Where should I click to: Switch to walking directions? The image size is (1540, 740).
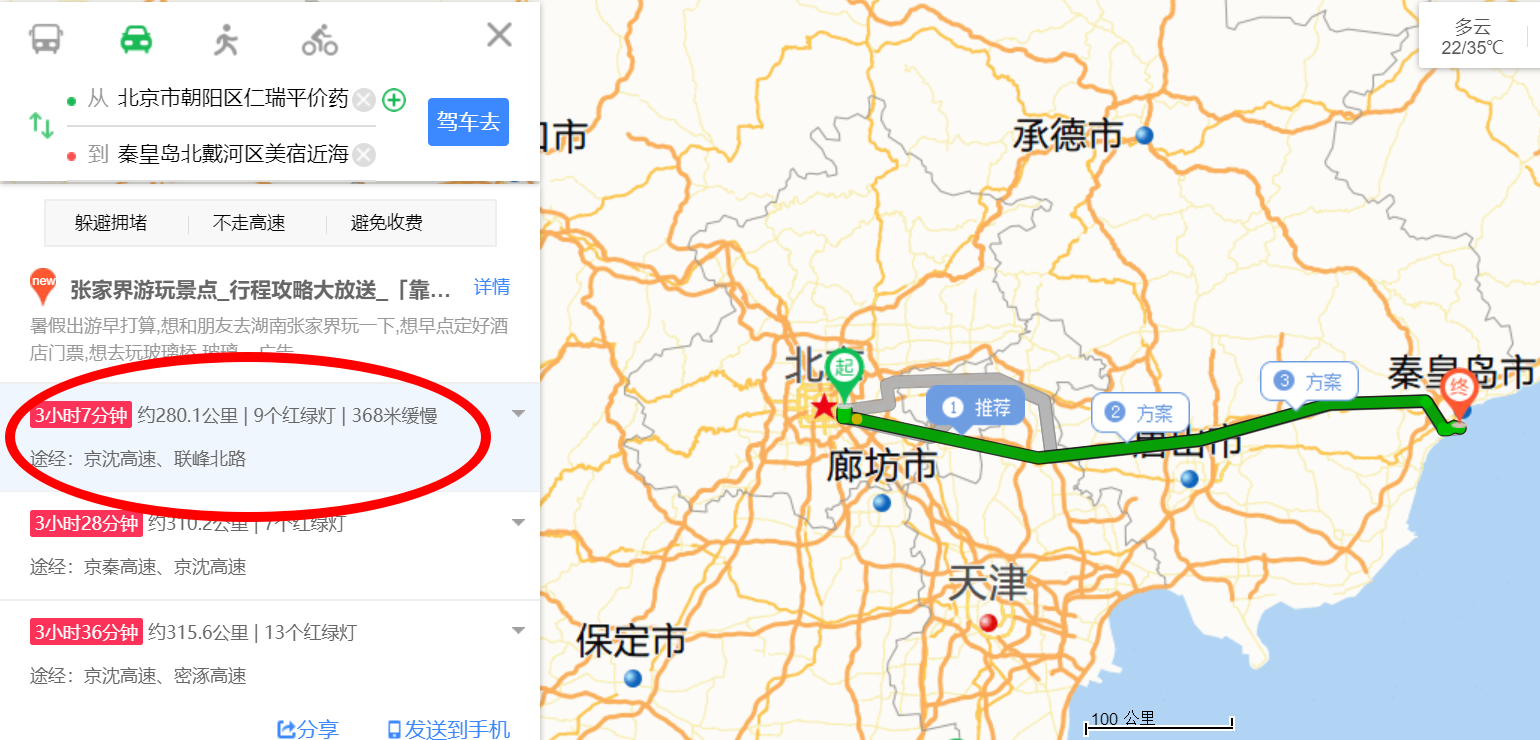pos(227,39)
